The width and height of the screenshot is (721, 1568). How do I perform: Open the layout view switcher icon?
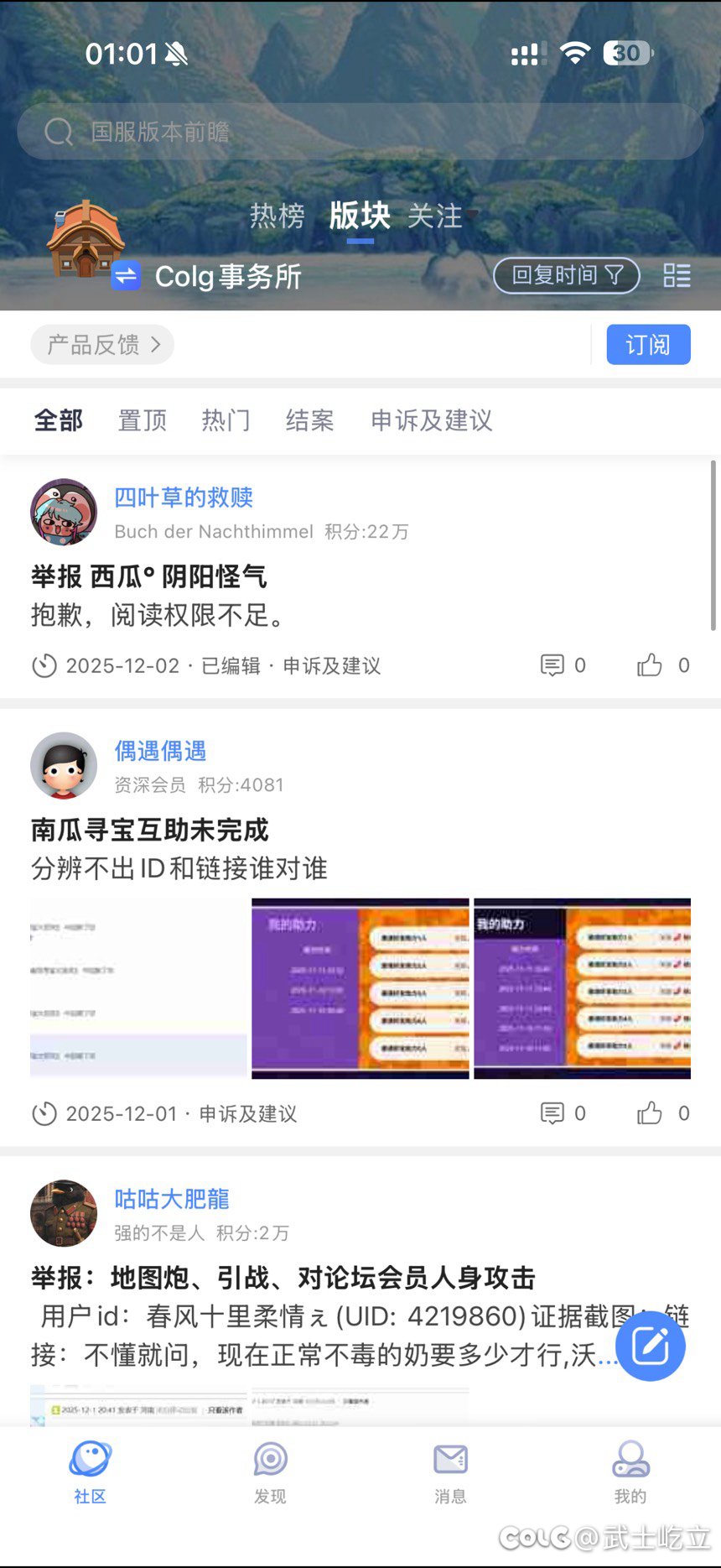(x=677, y=276)
